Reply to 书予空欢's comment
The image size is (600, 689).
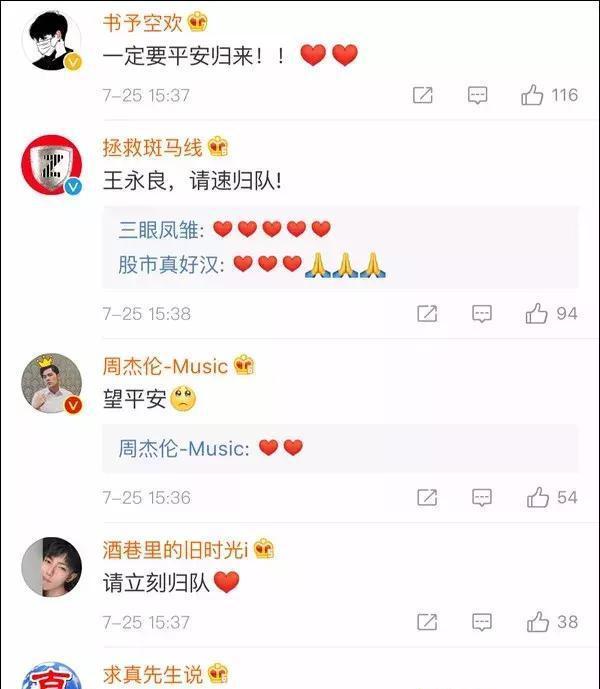pyautogui.click(x=479, y=95)
